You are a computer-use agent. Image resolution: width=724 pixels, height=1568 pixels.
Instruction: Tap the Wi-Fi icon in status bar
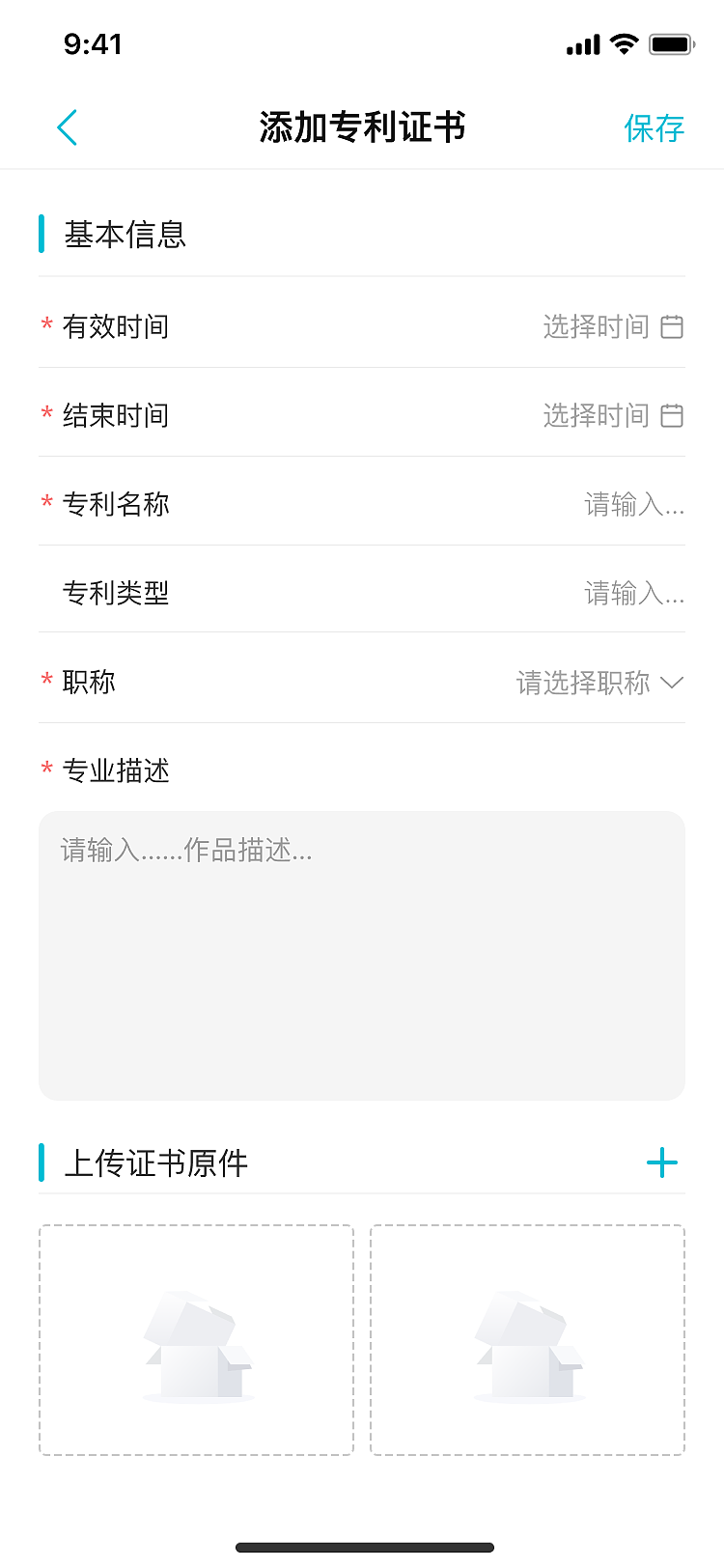click(x=623, y=43)
